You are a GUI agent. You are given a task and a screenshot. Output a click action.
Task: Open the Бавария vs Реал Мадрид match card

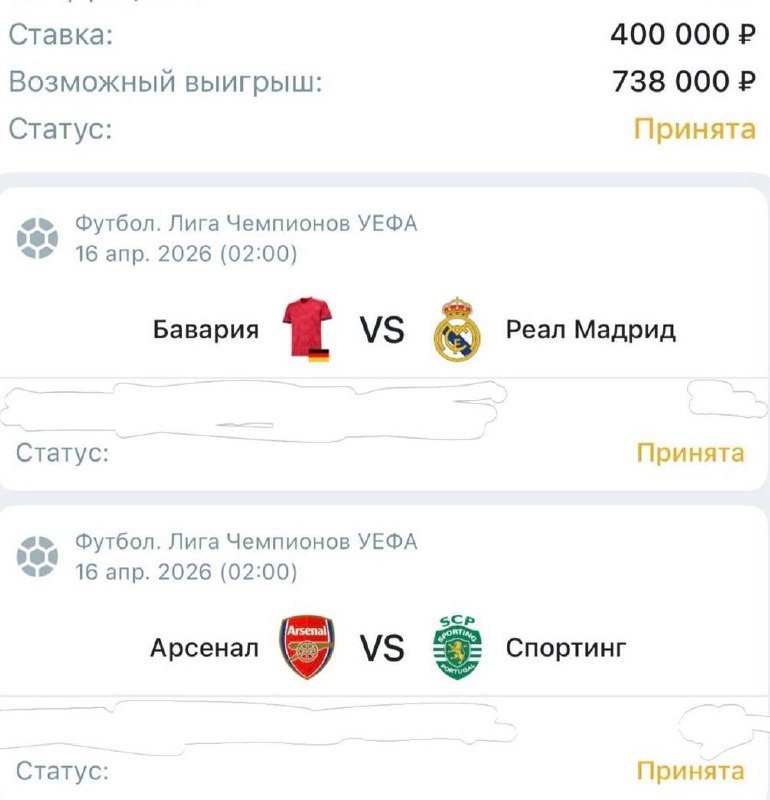pyautogui.click(x=383, y=330)
